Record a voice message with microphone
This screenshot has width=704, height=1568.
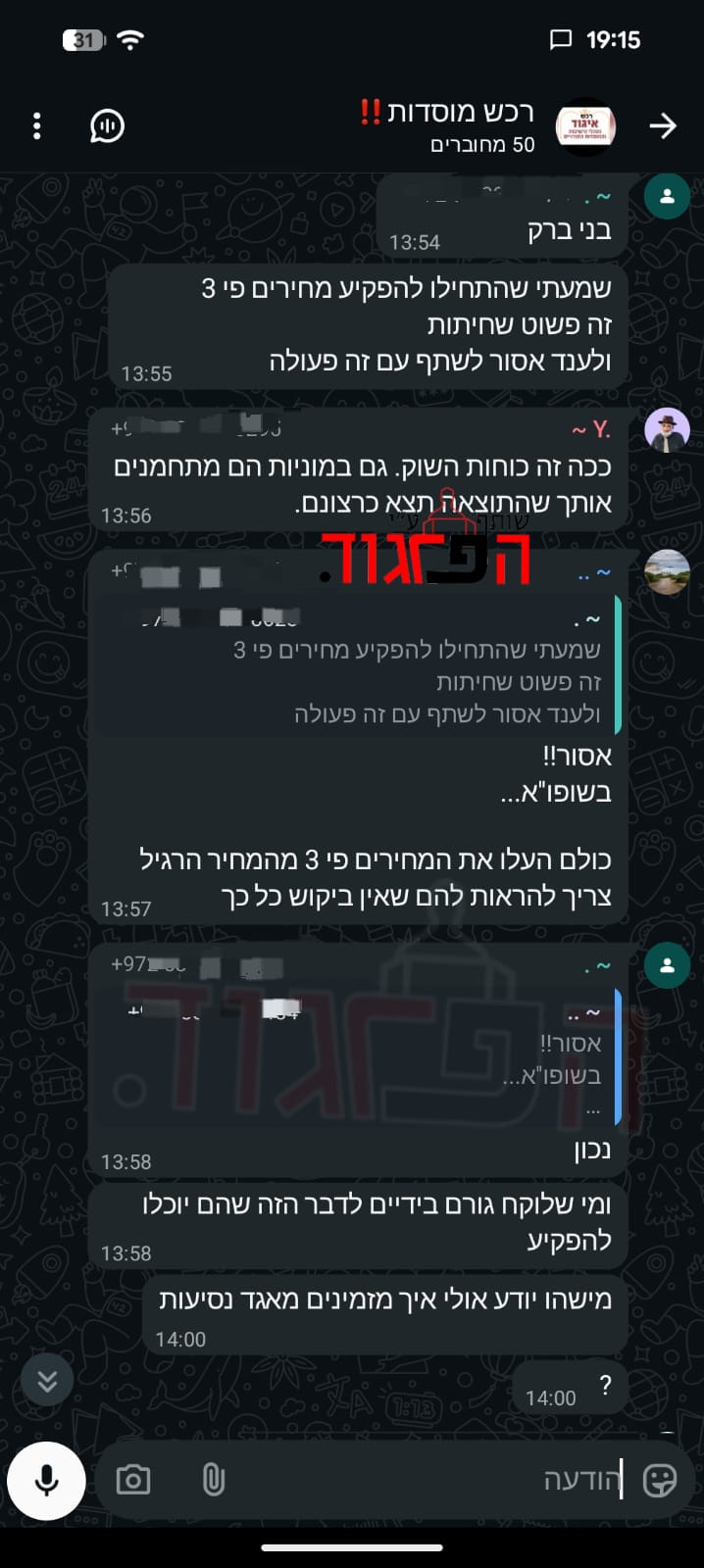[46, 1480]
